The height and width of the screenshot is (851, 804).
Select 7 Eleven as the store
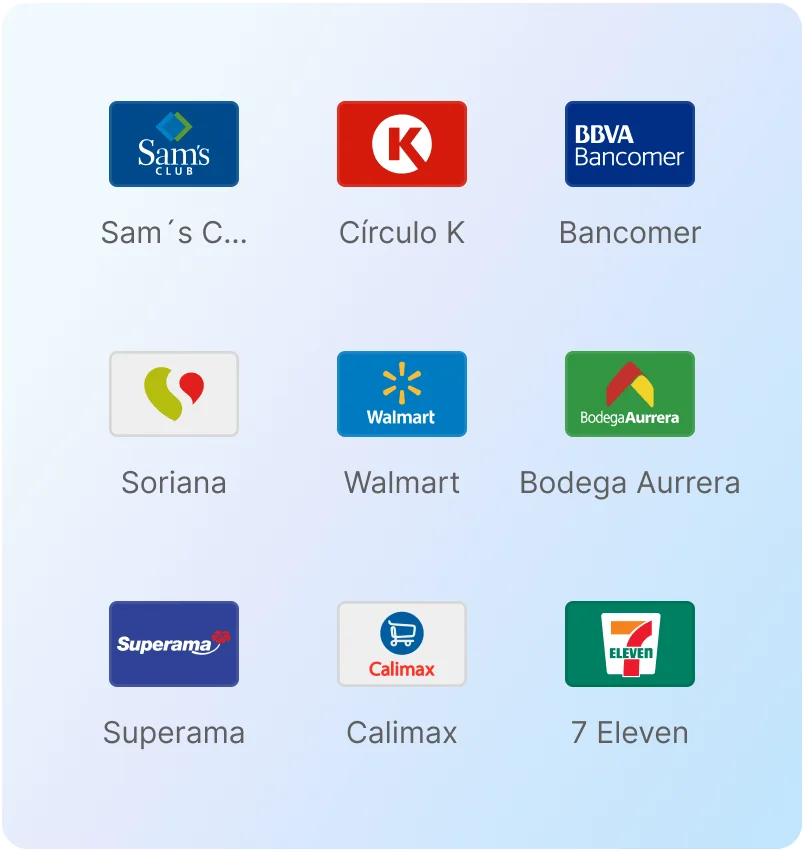pos(630,644)
